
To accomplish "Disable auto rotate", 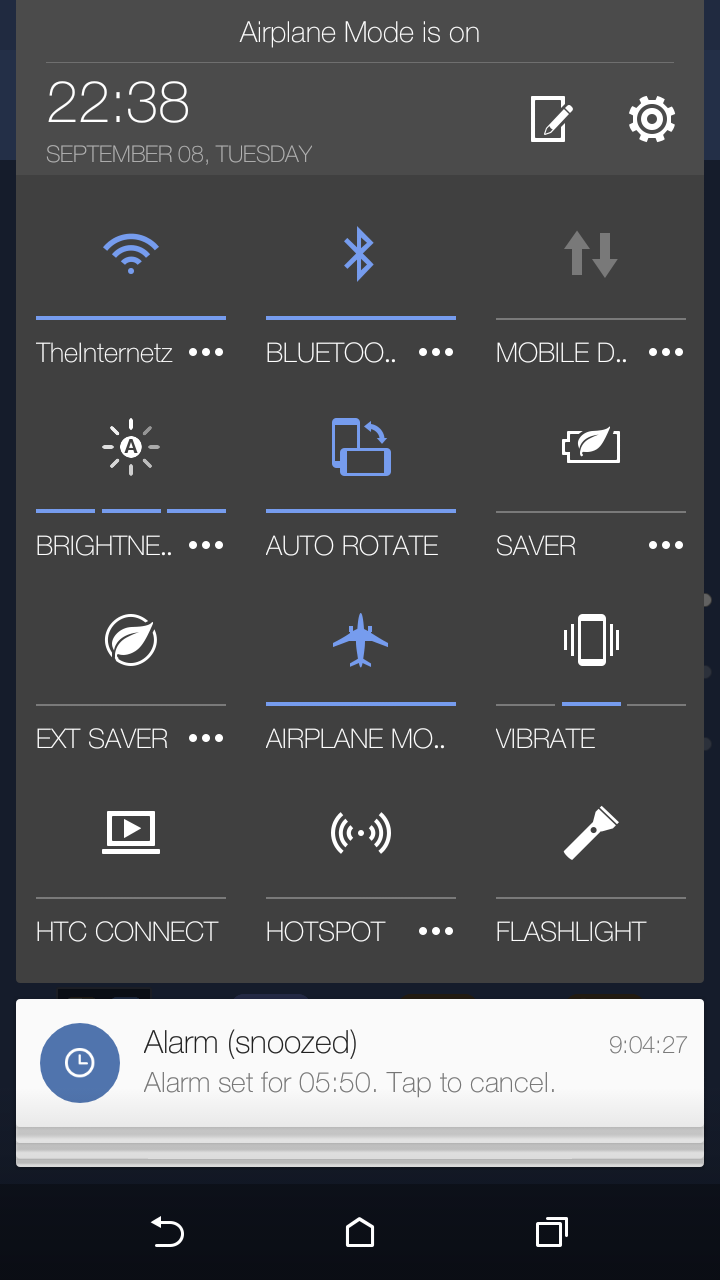I will tap(361, 447).
